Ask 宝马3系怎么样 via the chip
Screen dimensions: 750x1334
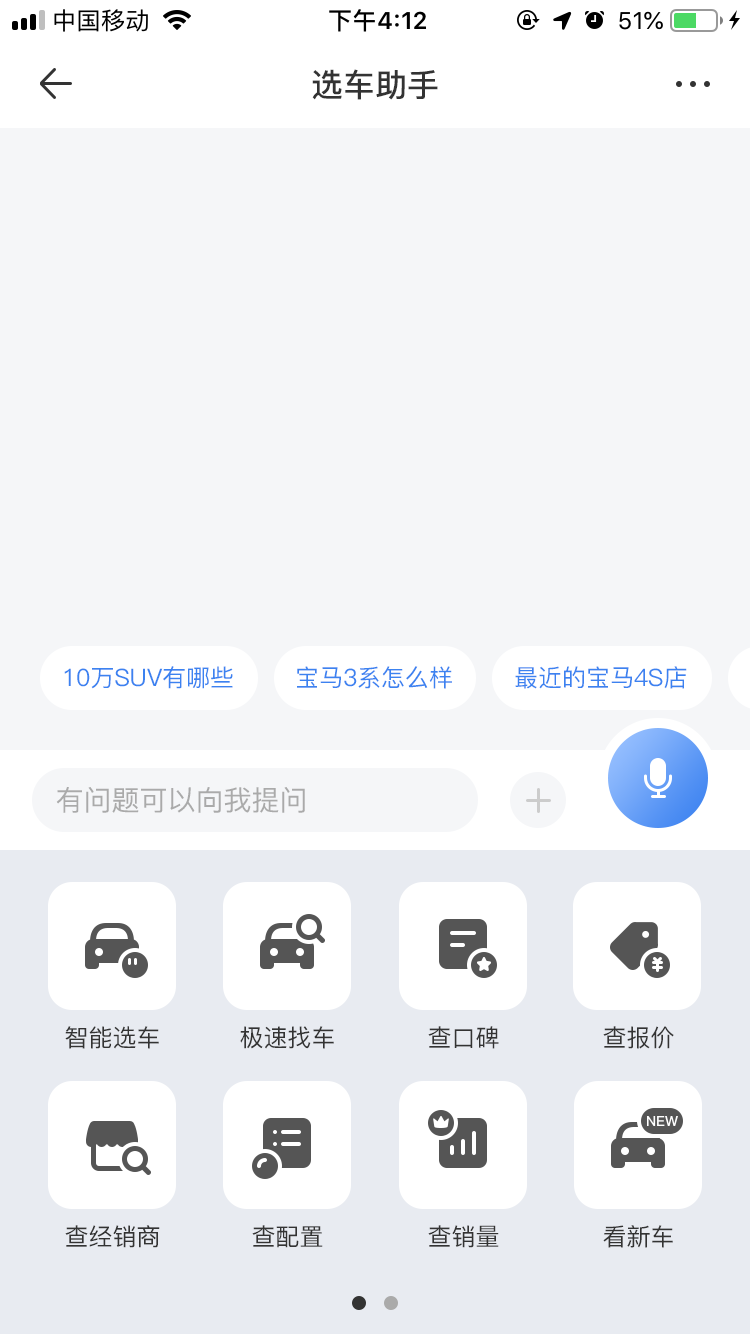(x=374, y=678)
